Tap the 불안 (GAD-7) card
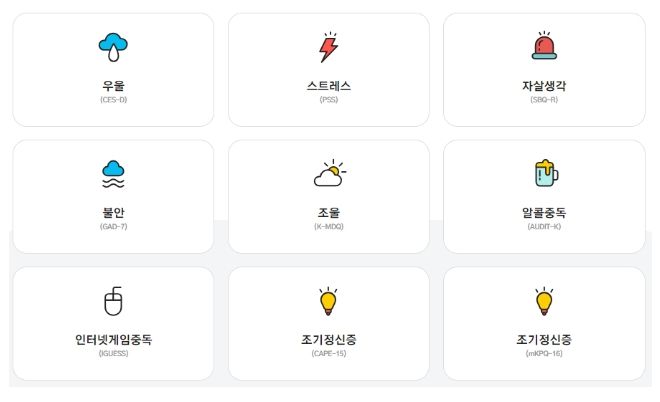The width and height of the screenshot is (660, 402). 113,196
